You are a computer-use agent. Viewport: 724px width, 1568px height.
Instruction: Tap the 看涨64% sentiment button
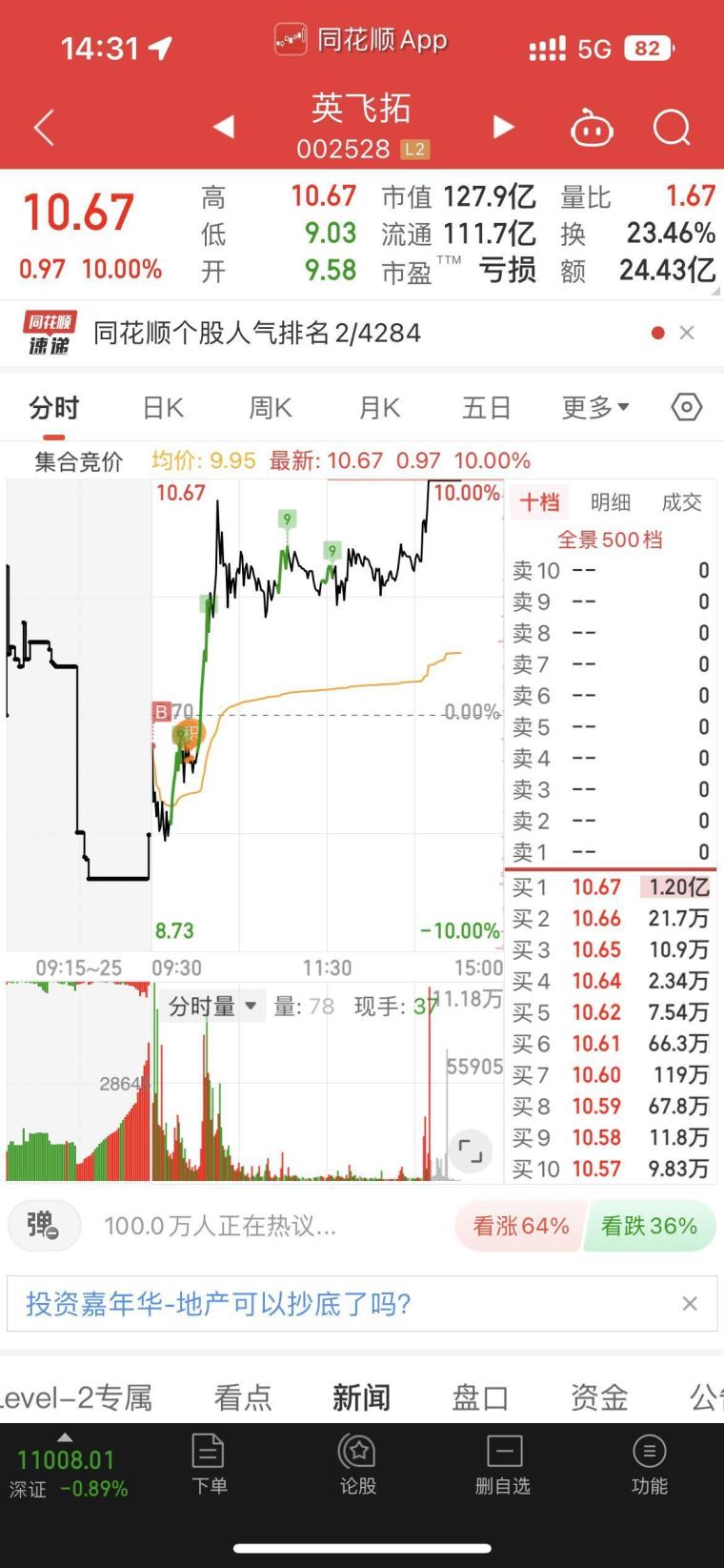pyautogui.click(x=519, y=1225)
